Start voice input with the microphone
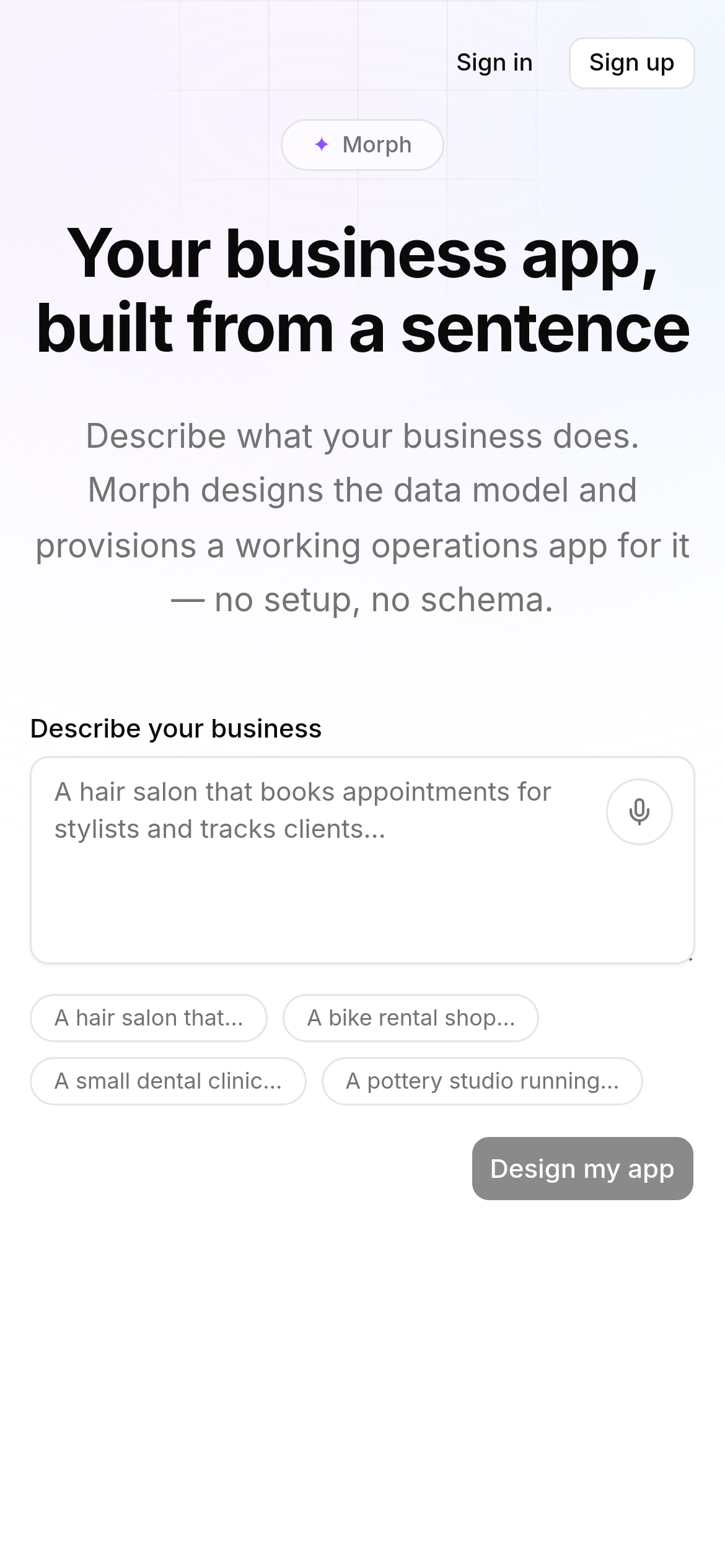The width and height of the screenshot is (725, 1568). pyautogui.click(x=639, y=811)
